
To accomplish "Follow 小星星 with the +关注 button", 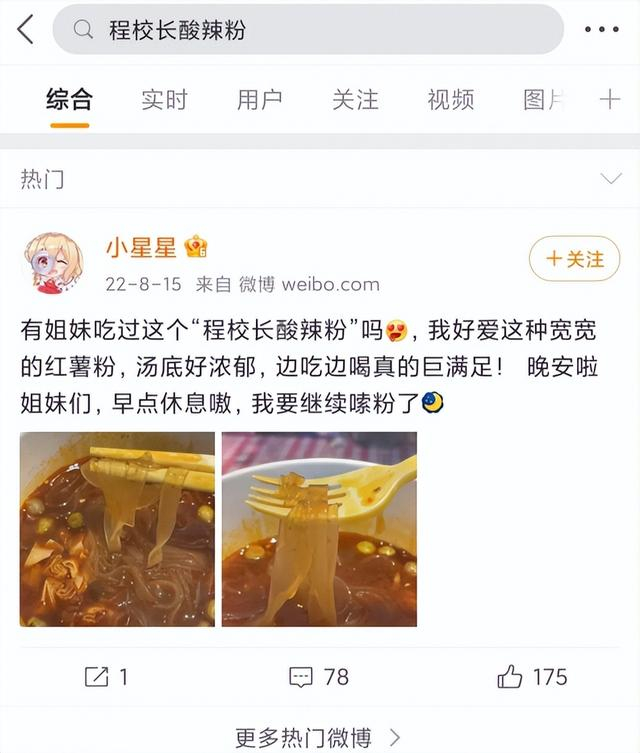I will [x=574, y=259].
